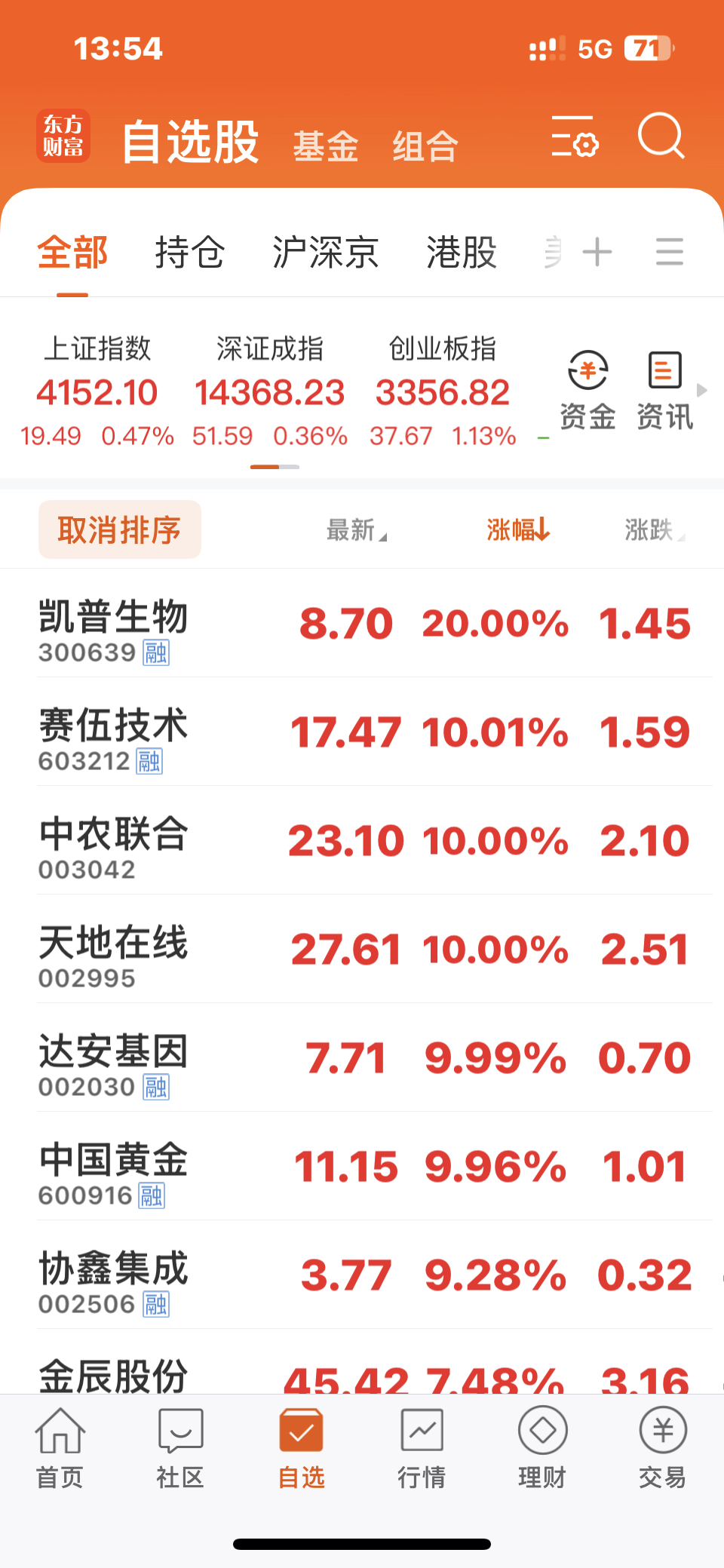
Task: Select the 持仓 tab
Action: pos(189,252)
